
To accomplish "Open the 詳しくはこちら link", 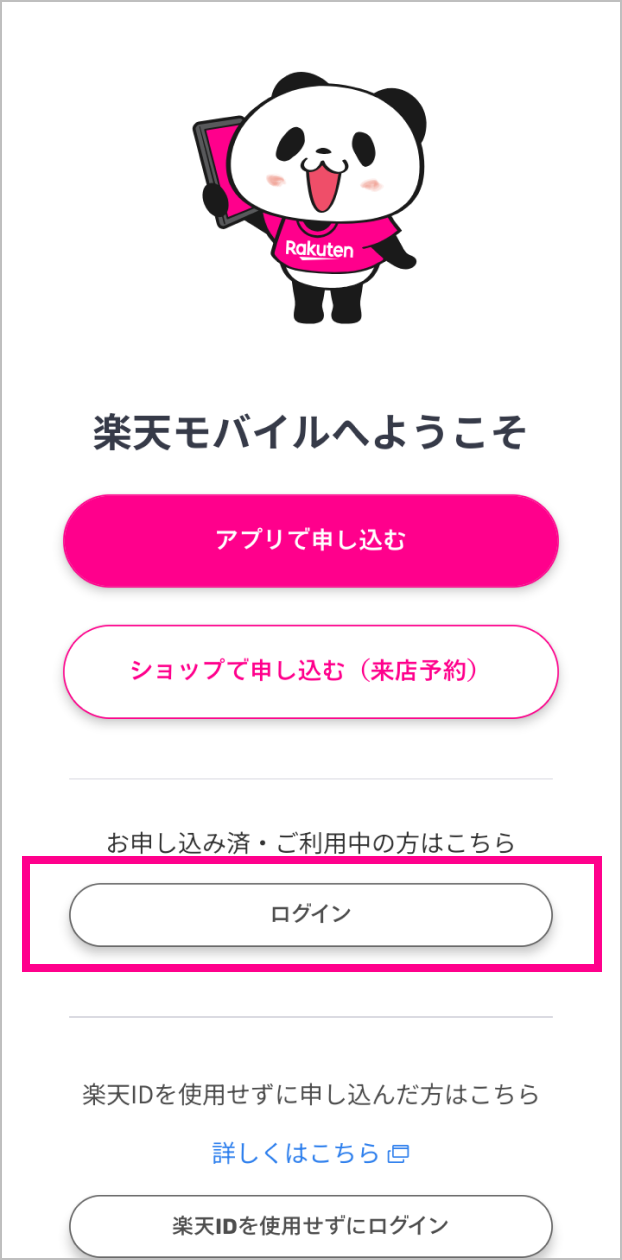I will pyautogui.click(x=311, y=1153).
